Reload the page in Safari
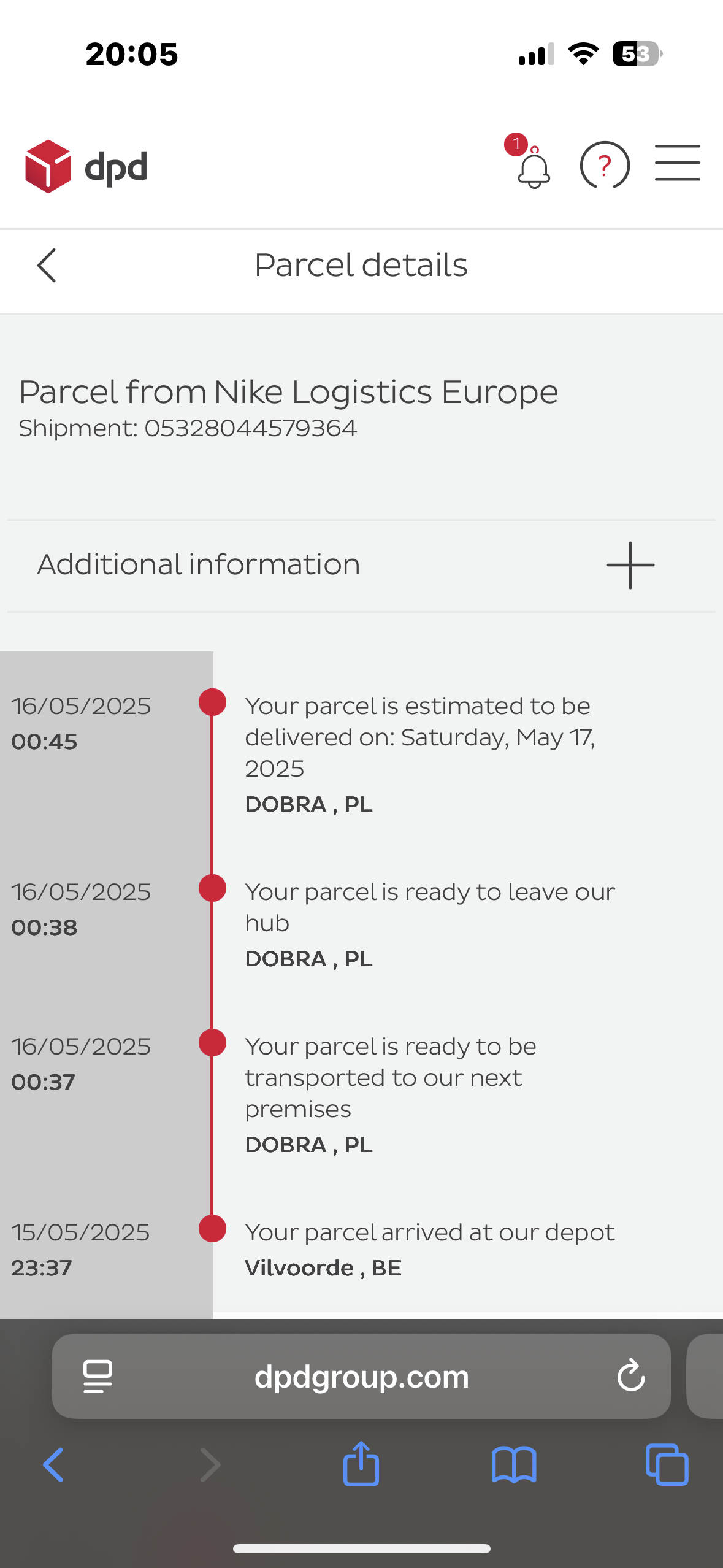This screenshot has width=723, height=1568. [x=630, y=1376]
